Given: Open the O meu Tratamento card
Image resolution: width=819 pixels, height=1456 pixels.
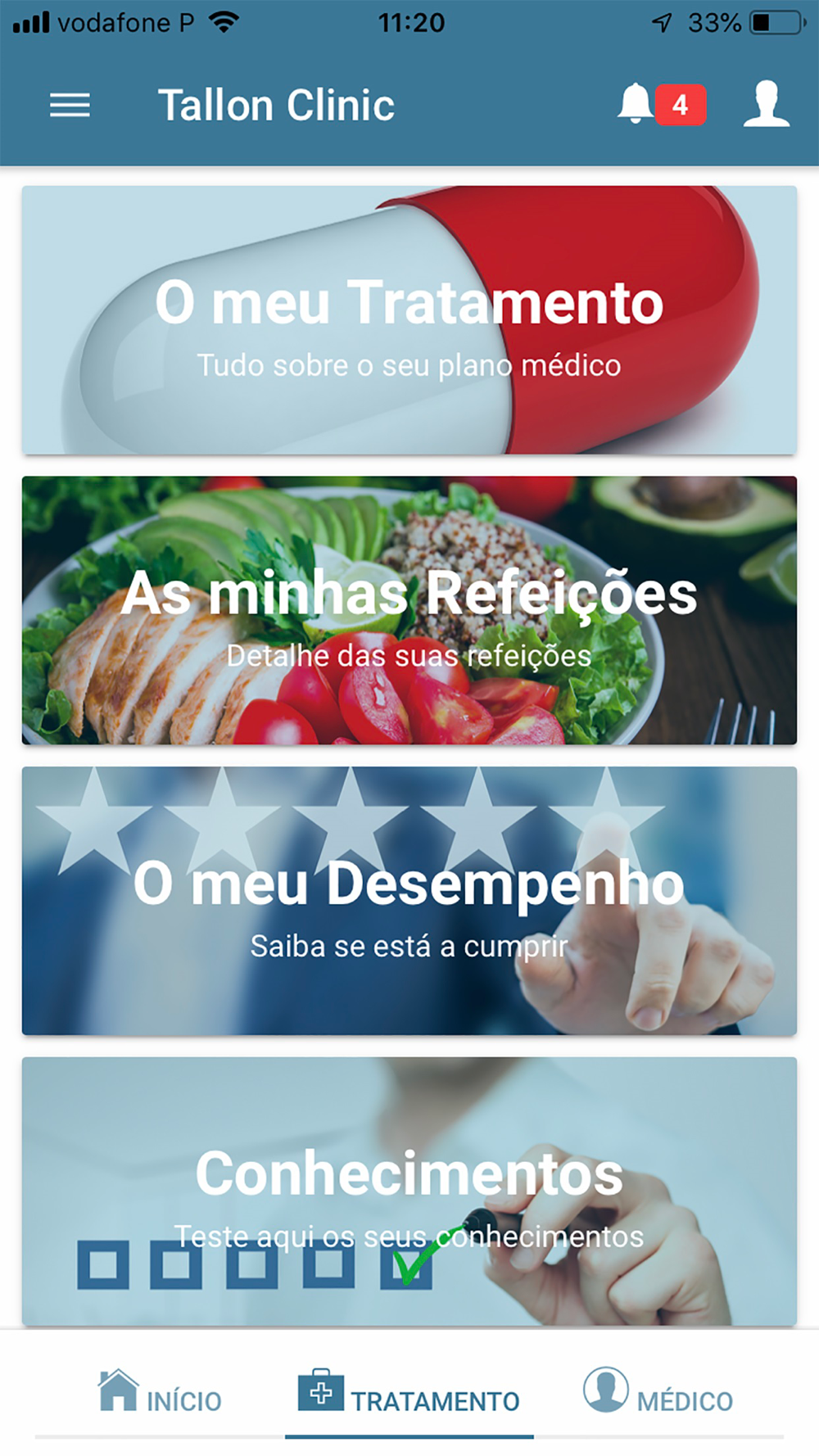Looking at the screenshot, I should click(x=409, y=320).
